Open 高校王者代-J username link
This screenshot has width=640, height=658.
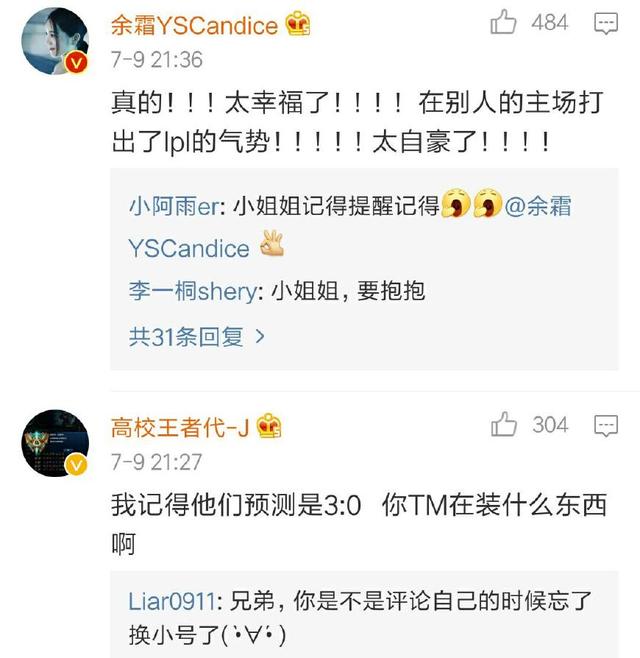179,427
